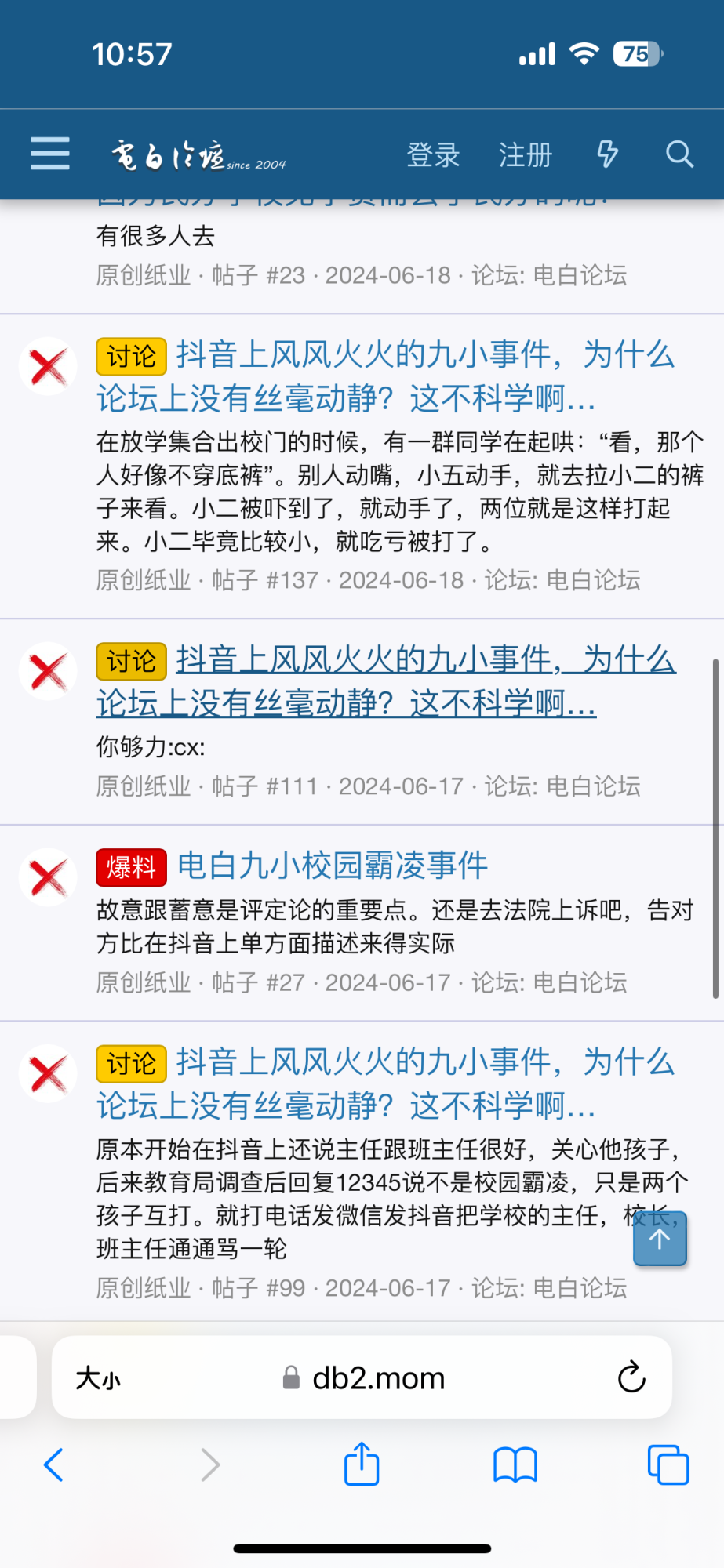Screen dimensions: 724x1568
Task: Open the thread title of post #99
Action: [x=384, y=1083]
